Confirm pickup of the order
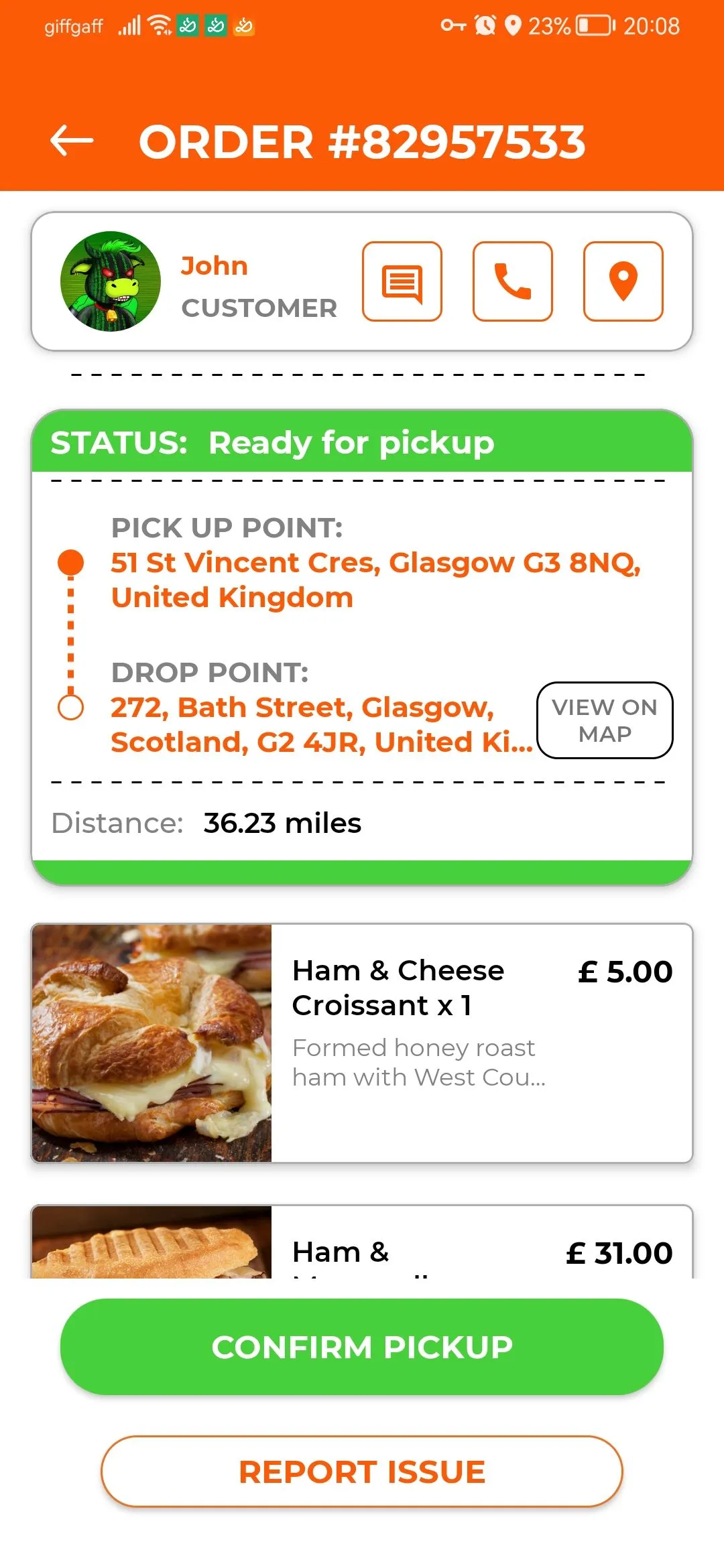The image size is (724, 1568). click(362, 1347)
